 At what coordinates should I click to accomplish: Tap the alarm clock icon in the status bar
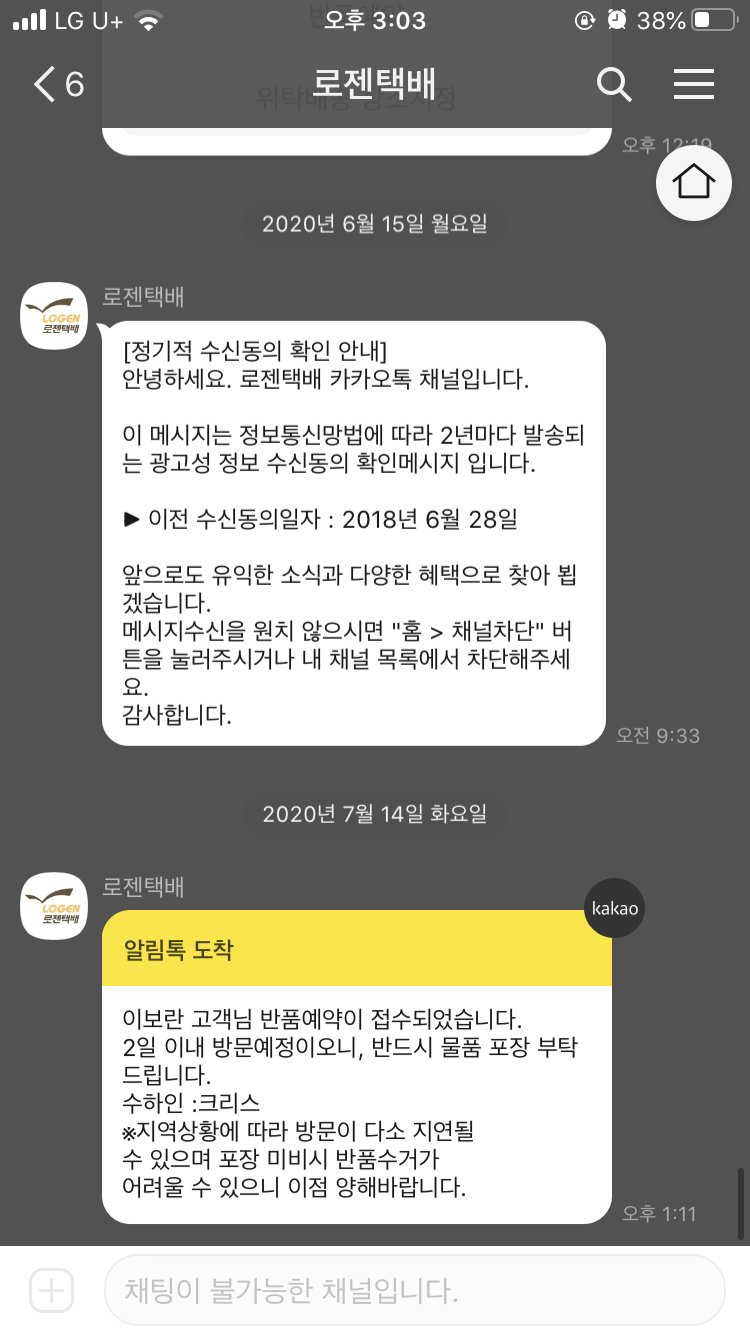(x=618, y=18)
